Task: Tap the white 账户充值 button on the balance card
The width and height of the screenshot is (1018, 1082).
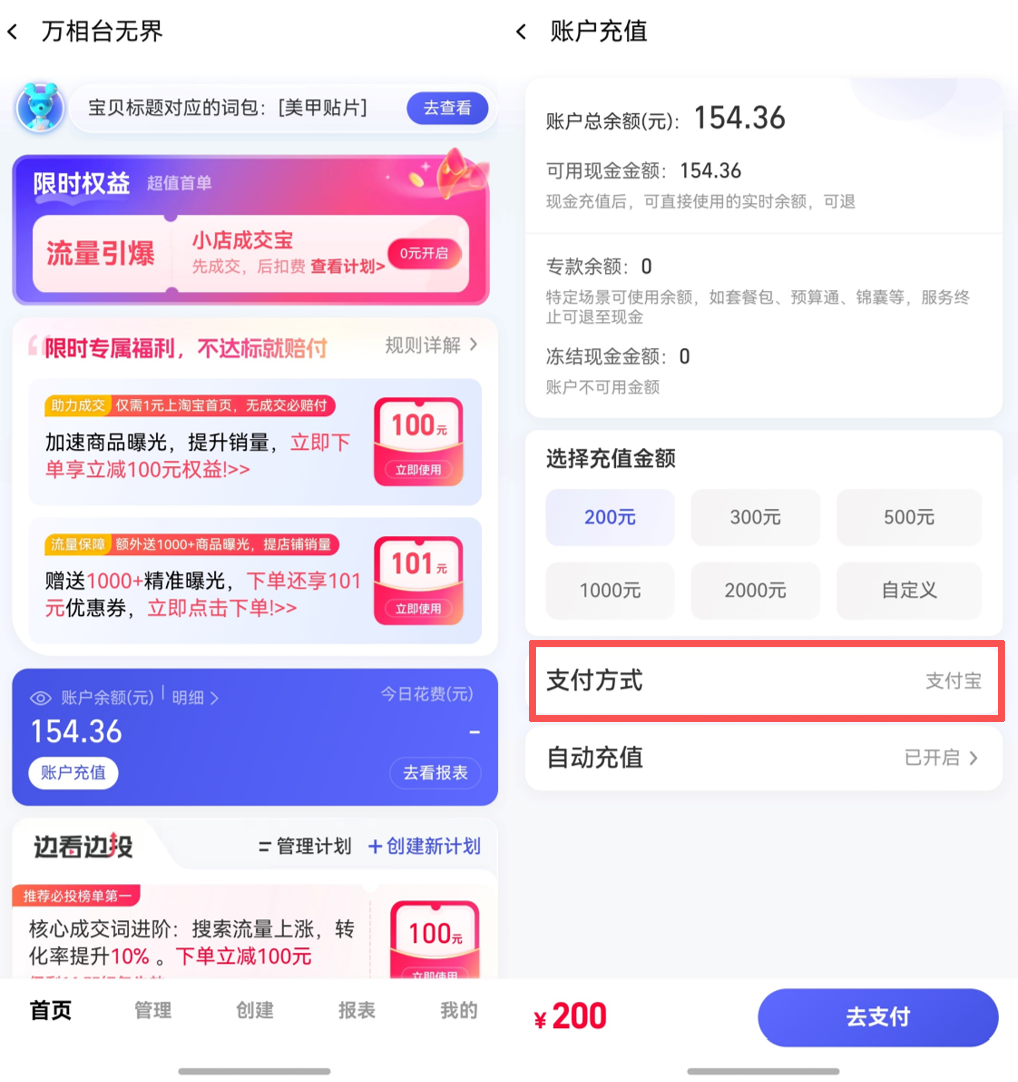Action: pos(73,773)
